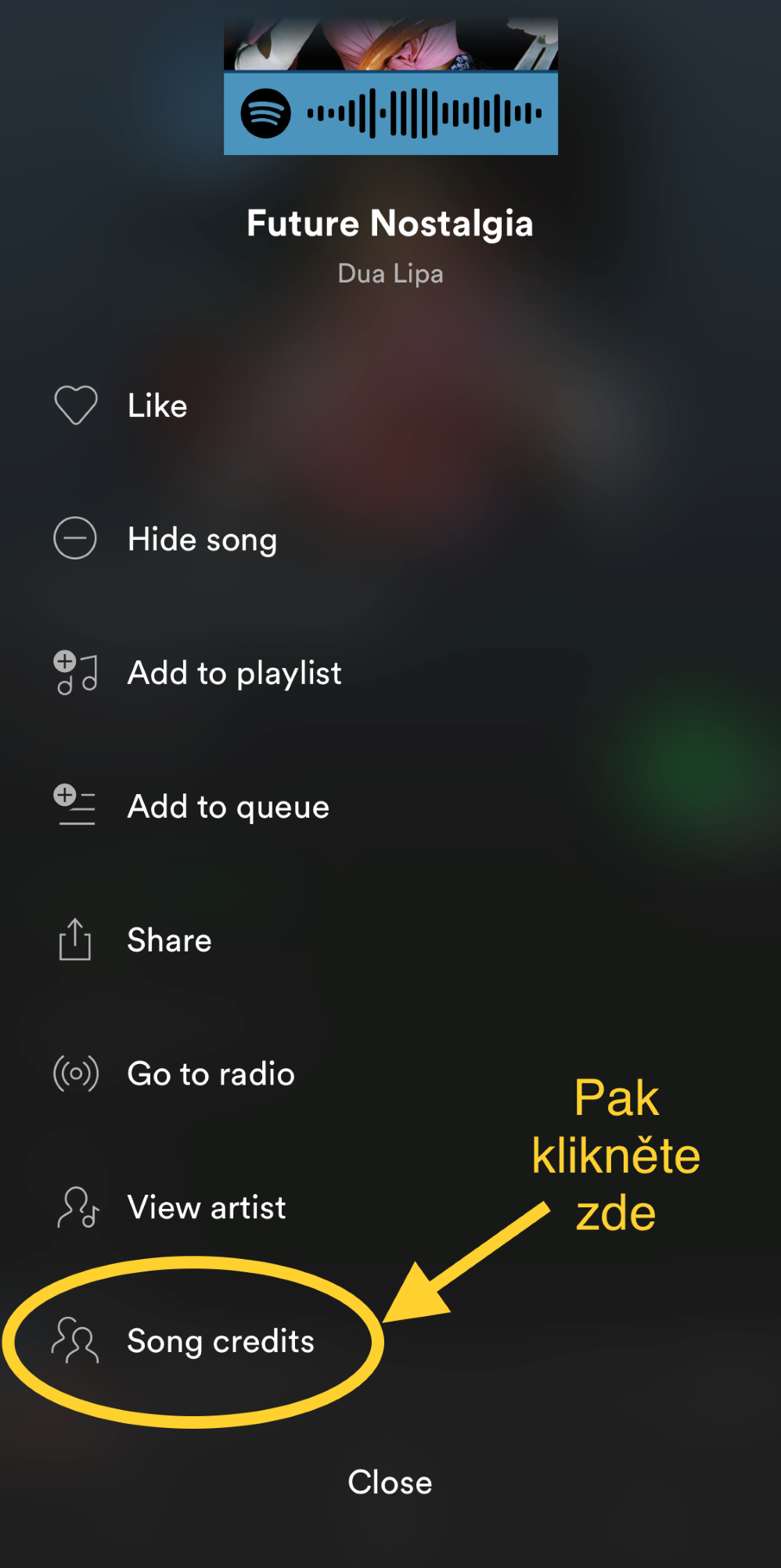Go to radio for this song
Image resolution: width=781 pixels, height=1568 pixels.
211,1074
